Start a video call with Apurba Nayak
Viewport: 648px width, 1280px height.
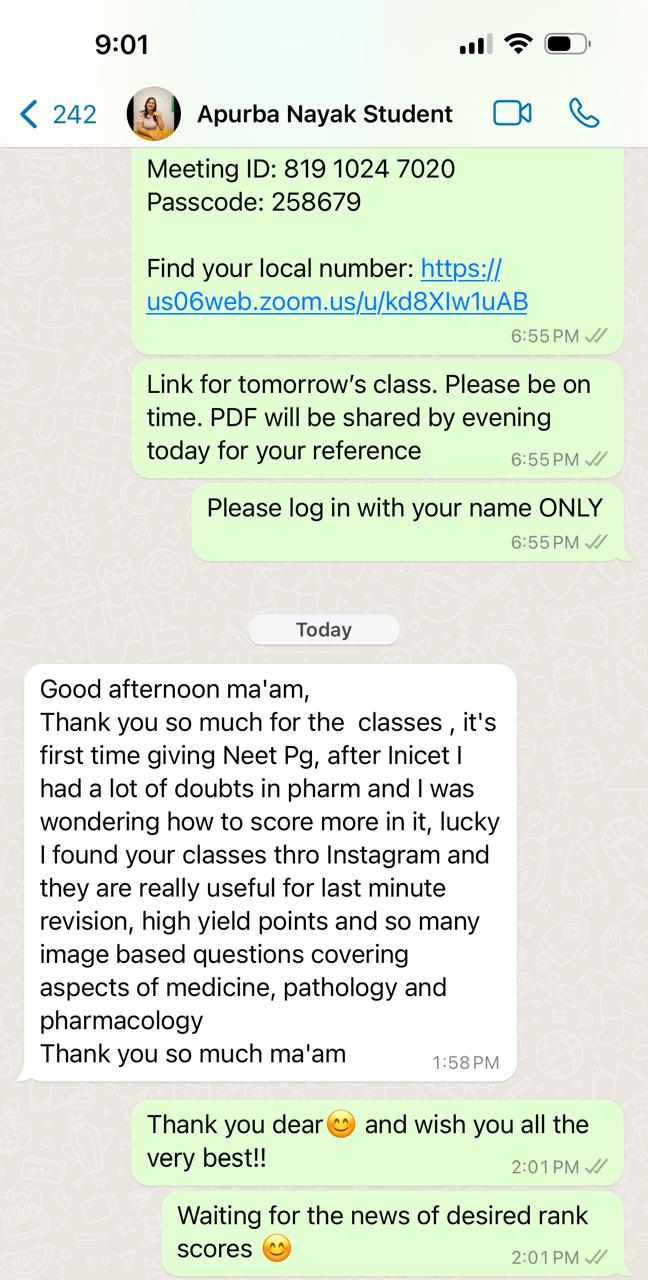point(512,114)
